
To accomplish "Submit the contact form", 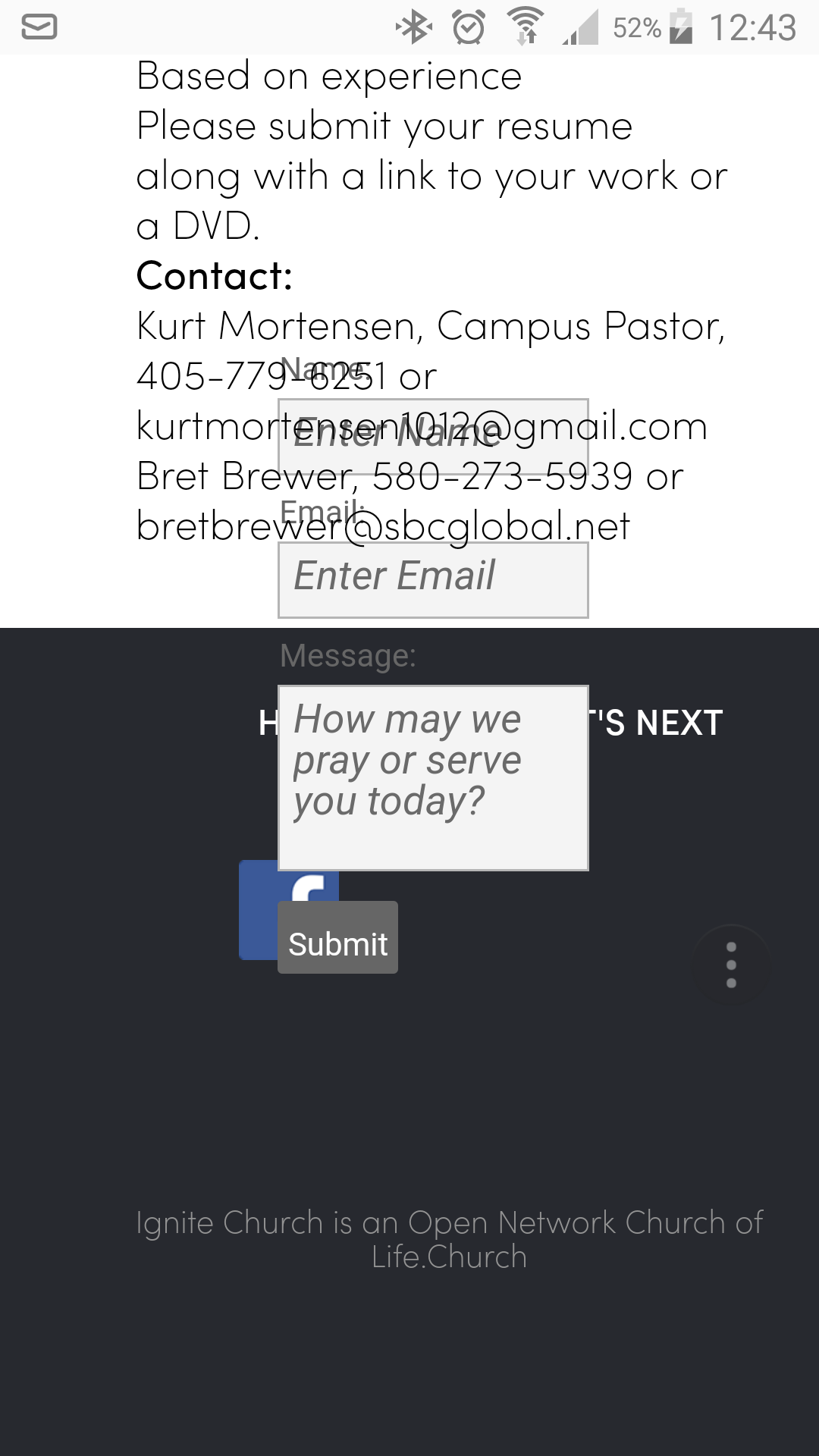I will click(x=337, y=937).
